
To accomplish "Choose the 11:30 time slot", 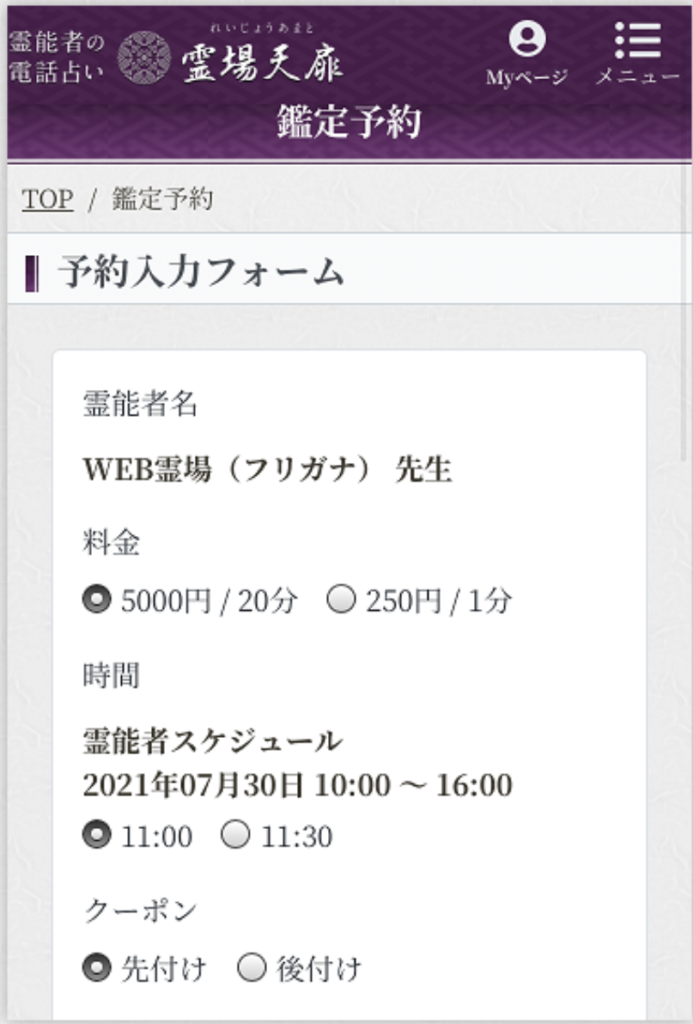I will tap(235, 835).
